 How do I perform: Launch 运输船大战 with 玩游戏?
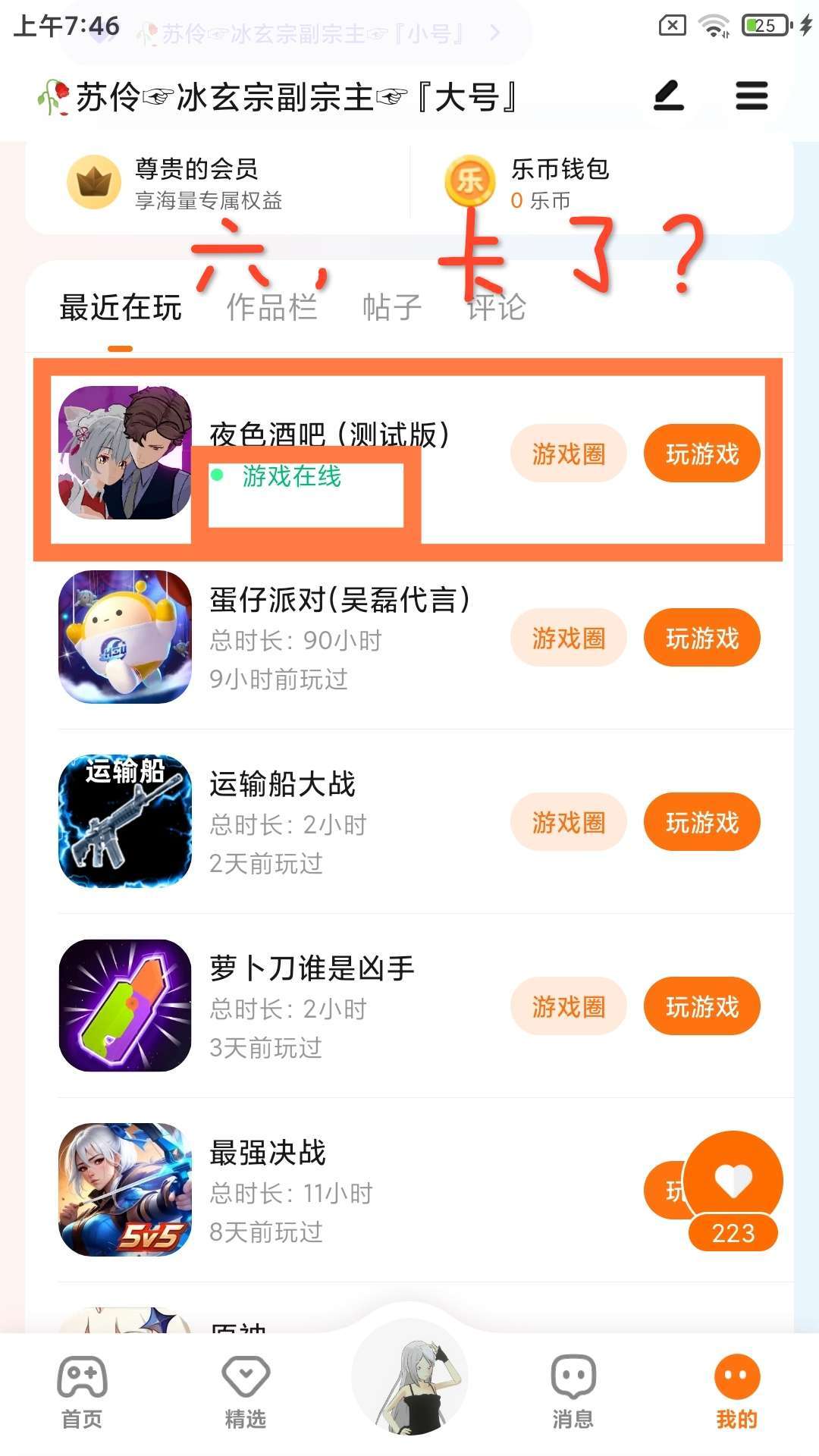pyautogui.click(x=701, y=822)
